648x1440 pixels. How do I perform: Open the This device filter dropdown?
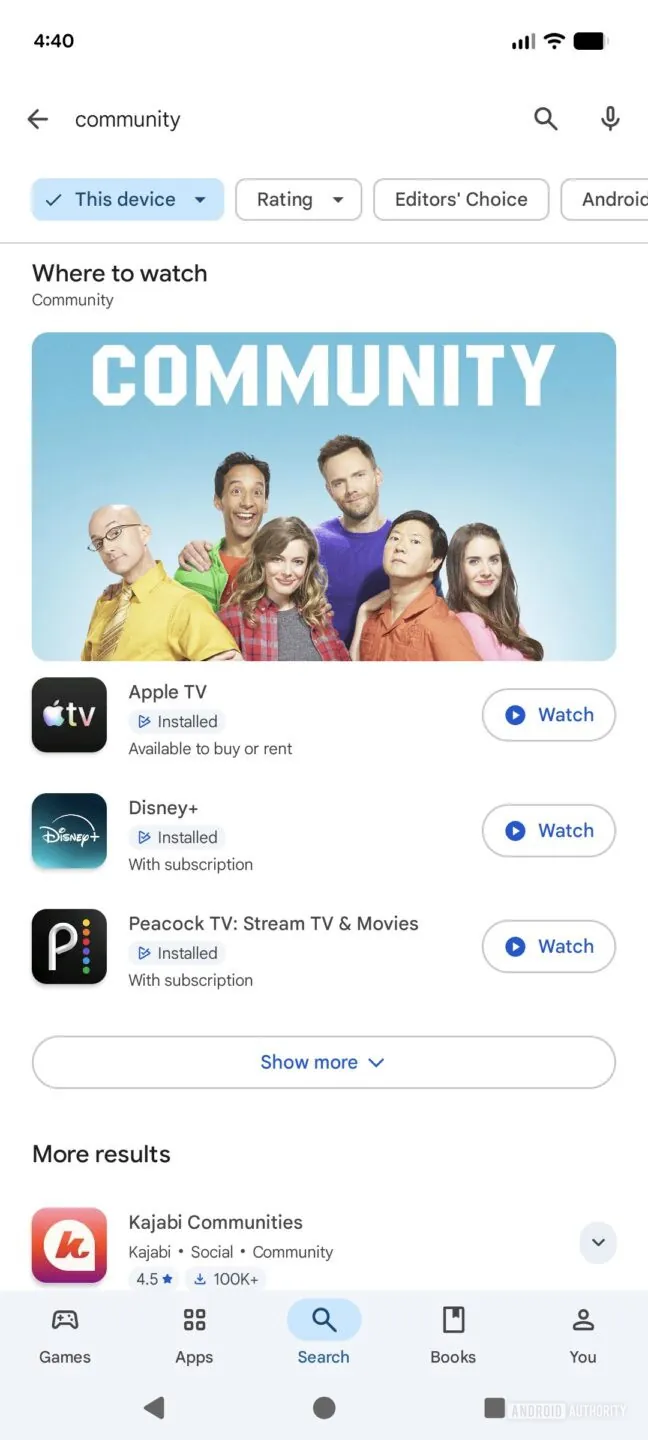[126, 199]
